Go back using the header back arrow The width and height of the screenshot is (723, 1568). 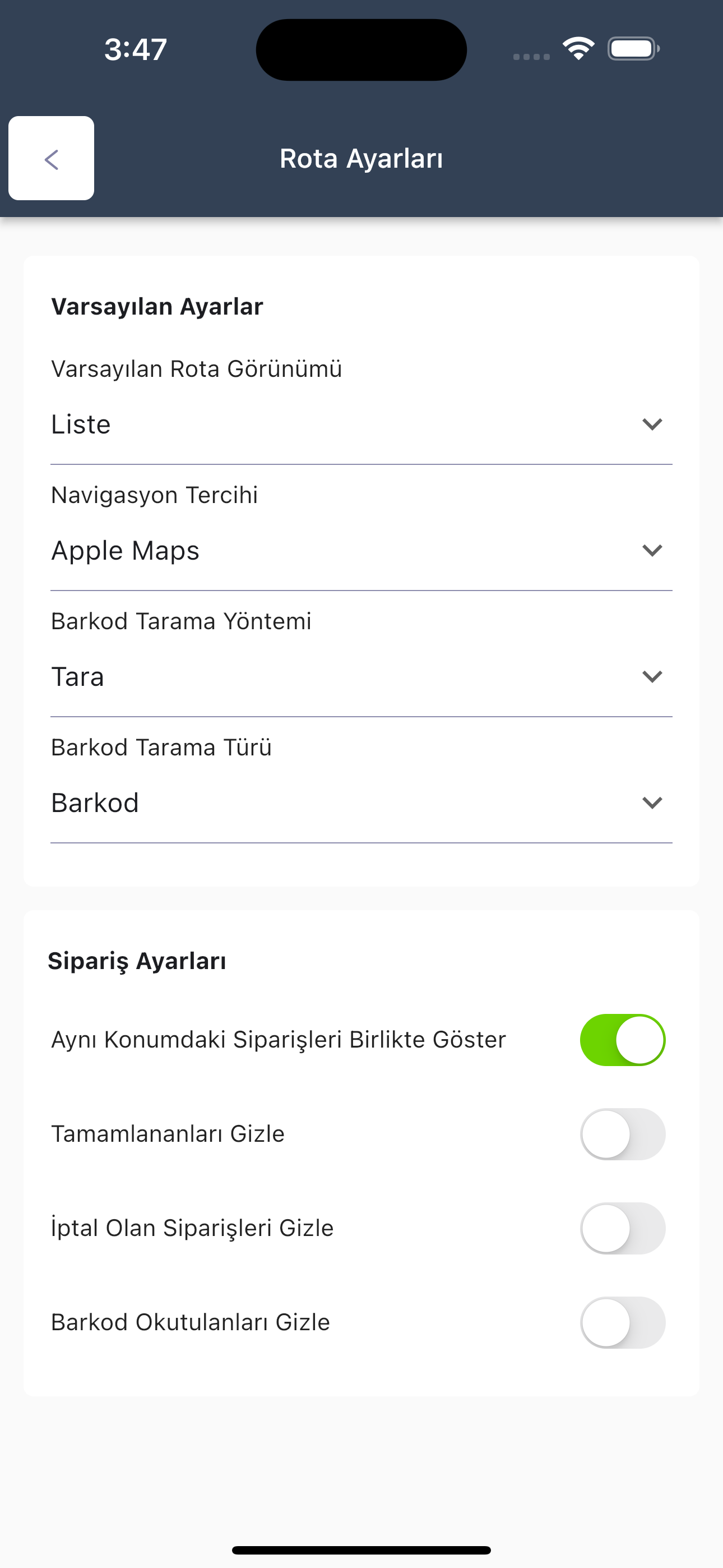[x=51, y=158]
